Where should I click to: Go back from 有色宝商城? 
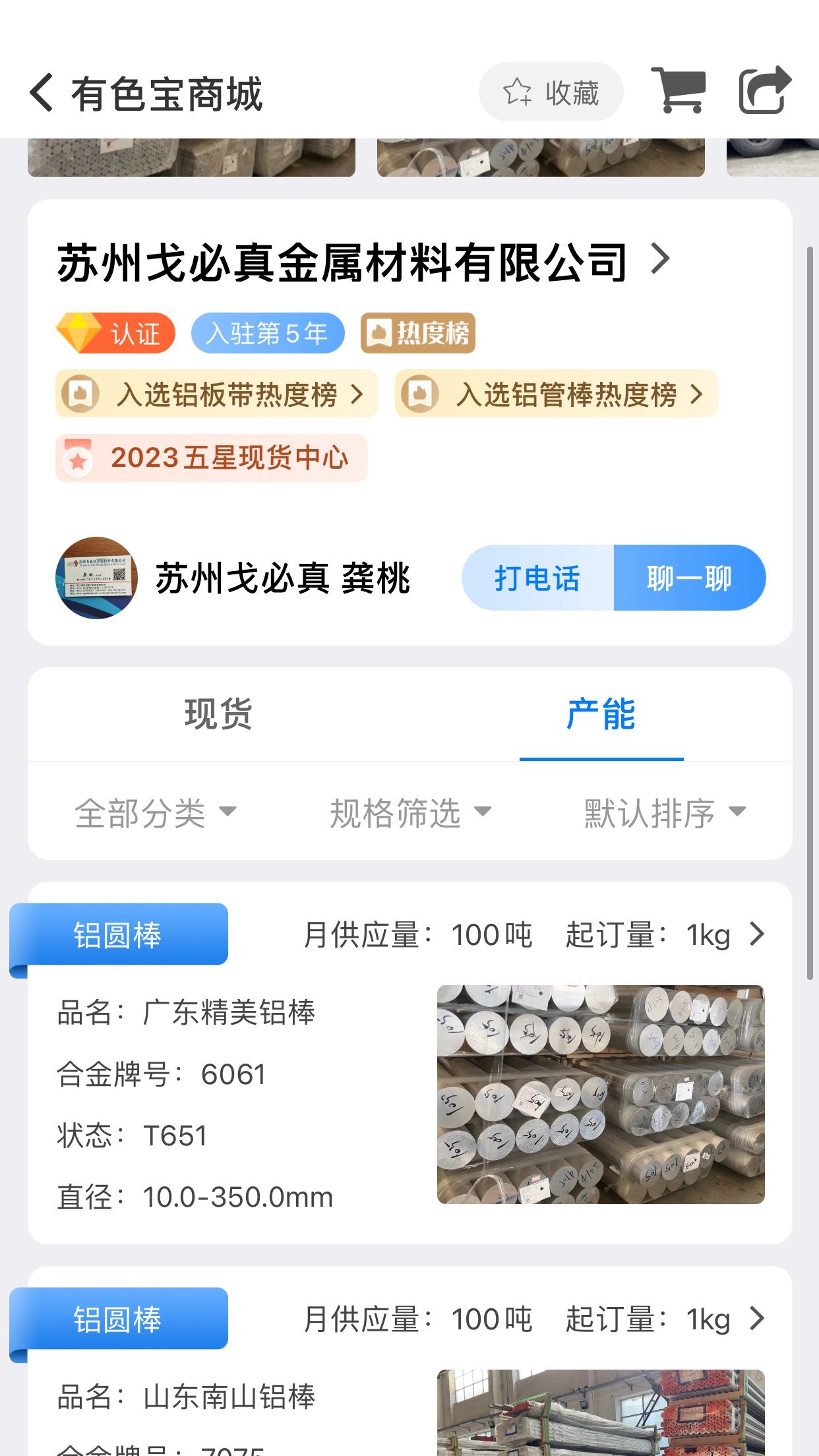pyautogui.click(x=42, y=93)
